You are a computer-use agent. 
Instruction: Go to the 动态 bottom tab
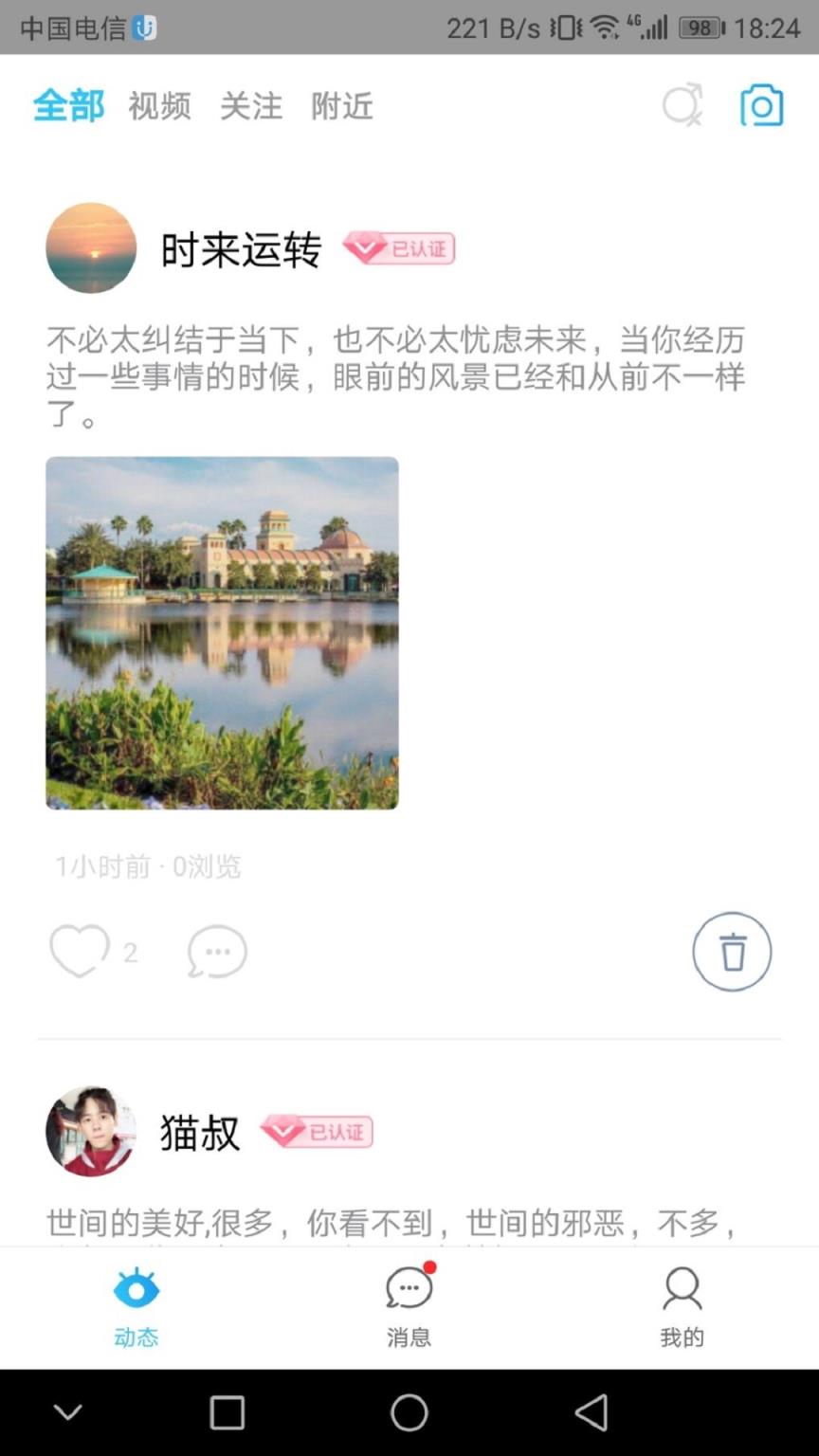(136, 1308)
